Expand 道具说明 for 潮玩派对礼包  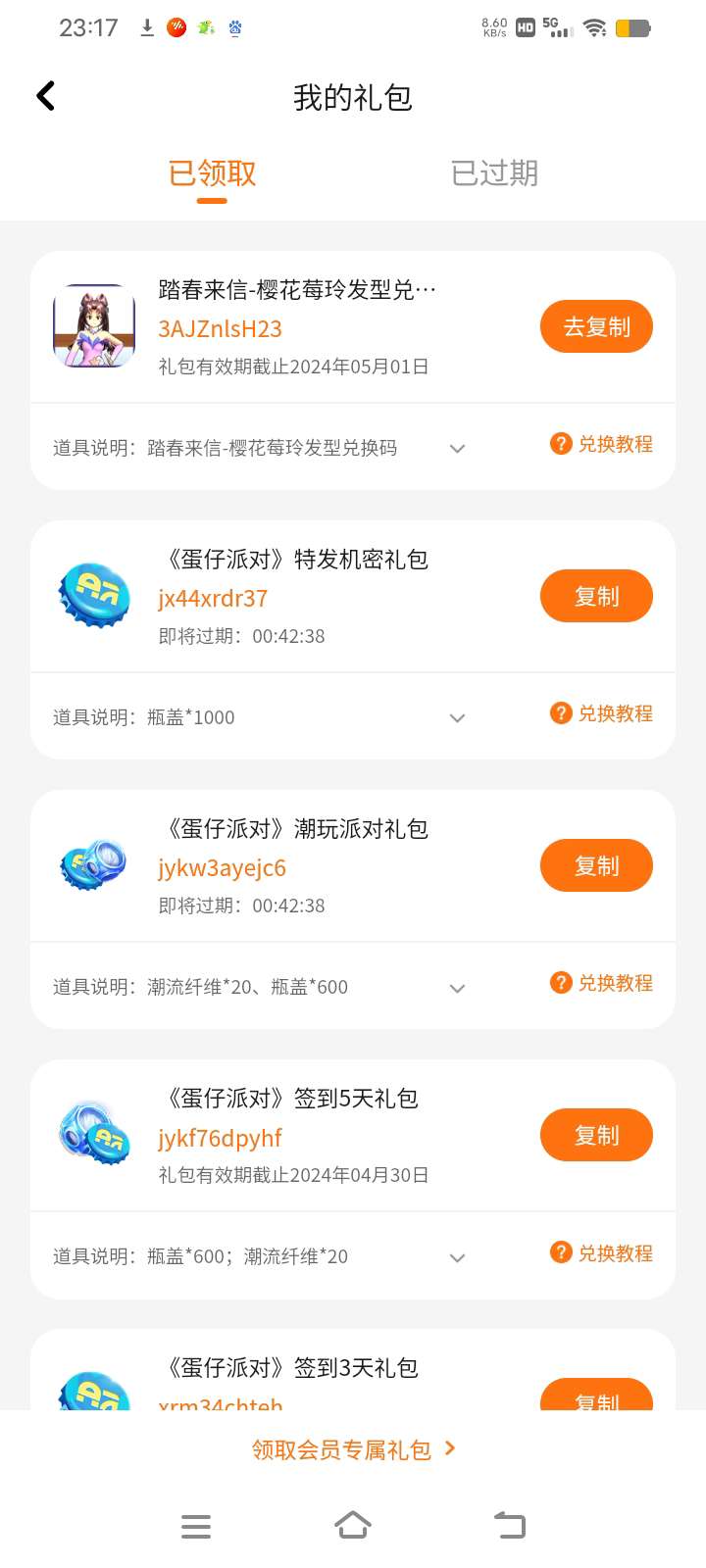point(457,988)
